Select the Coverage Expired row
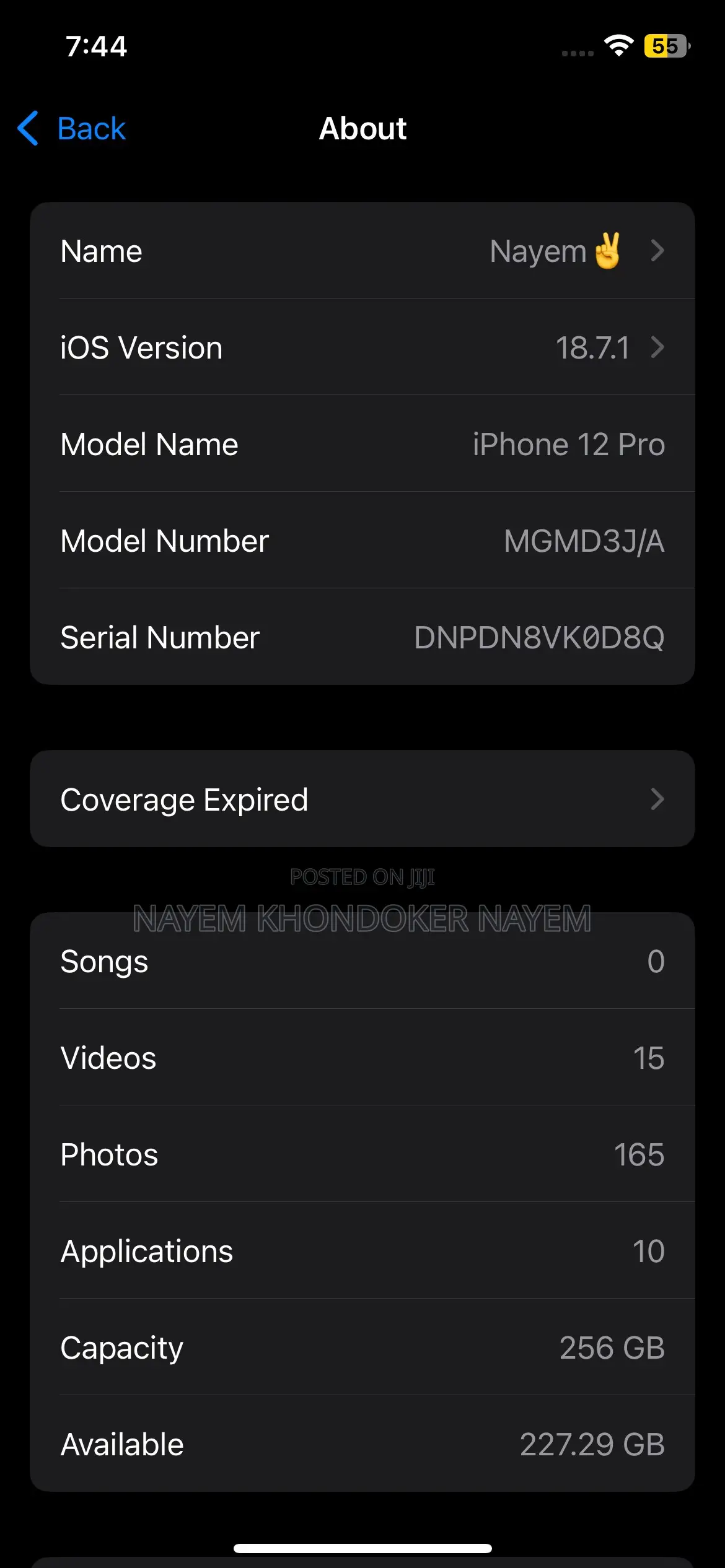The width and height of the screenshot is (725, 1568). tap(362, 799)
